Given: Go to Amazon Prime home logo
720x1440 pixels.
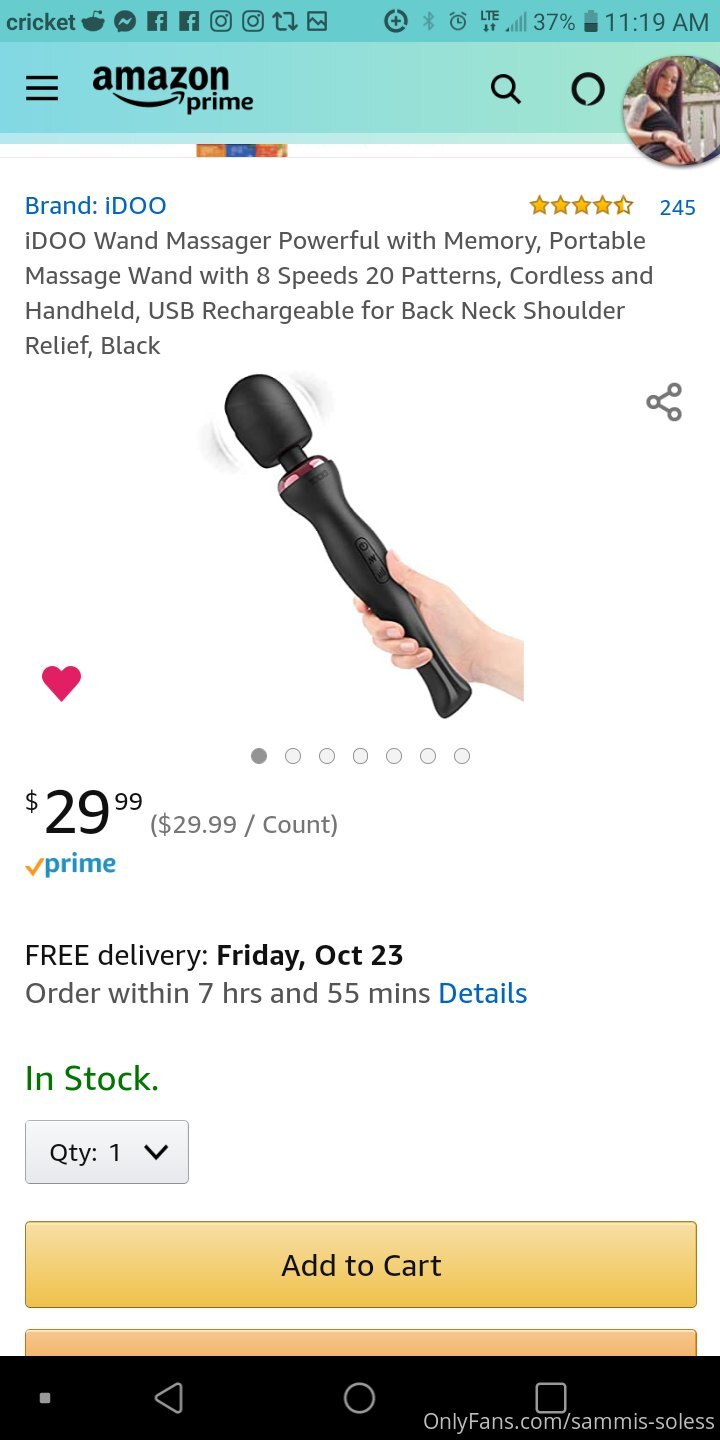Looking at the screenshot, I should [x=173, y=89].
